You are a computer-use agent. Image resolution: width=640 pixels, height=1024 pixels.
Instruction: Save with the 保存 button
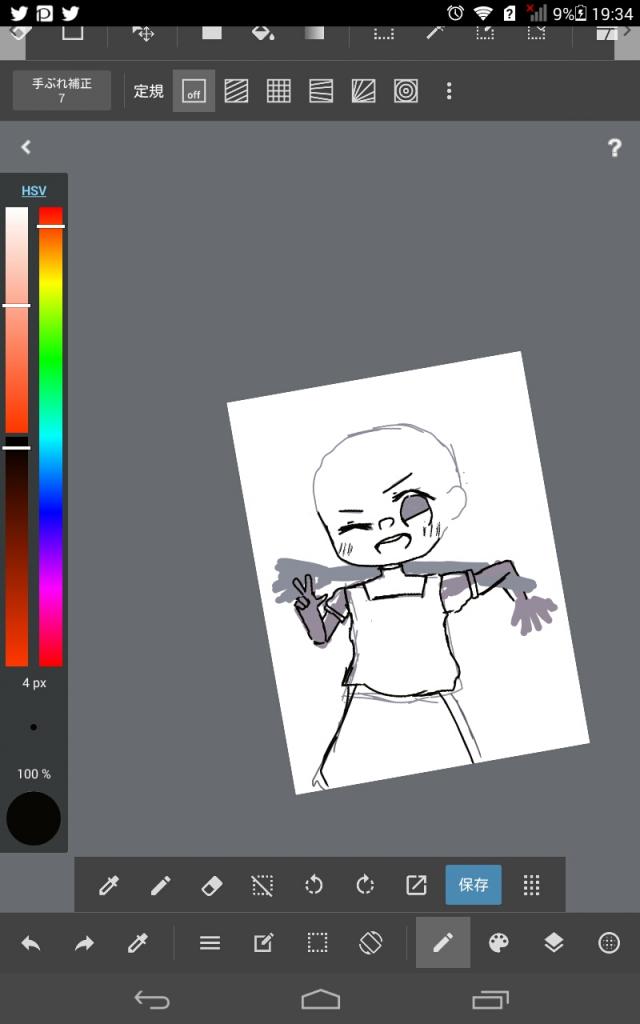(x=473, y=885)
